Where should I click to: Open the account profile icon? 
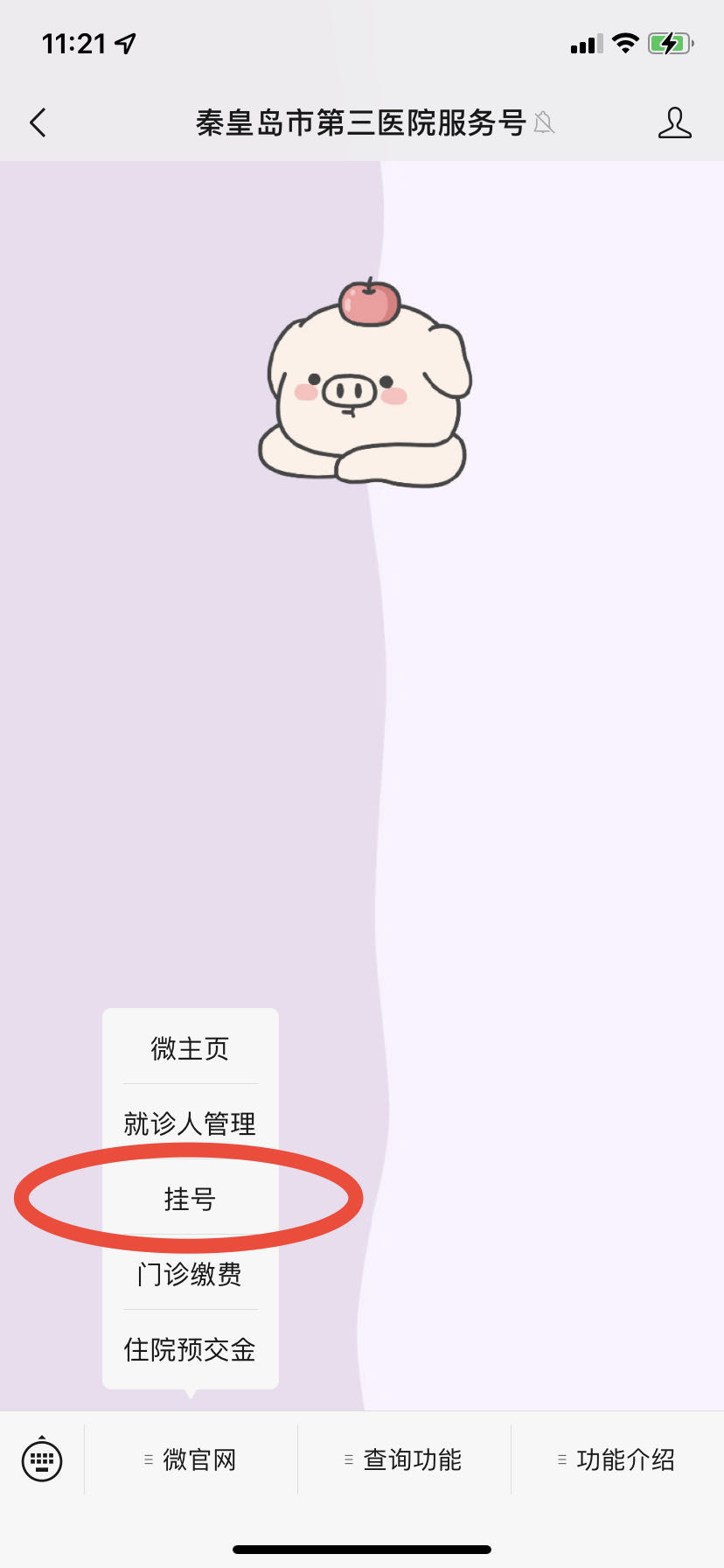(x=674, y=123)
